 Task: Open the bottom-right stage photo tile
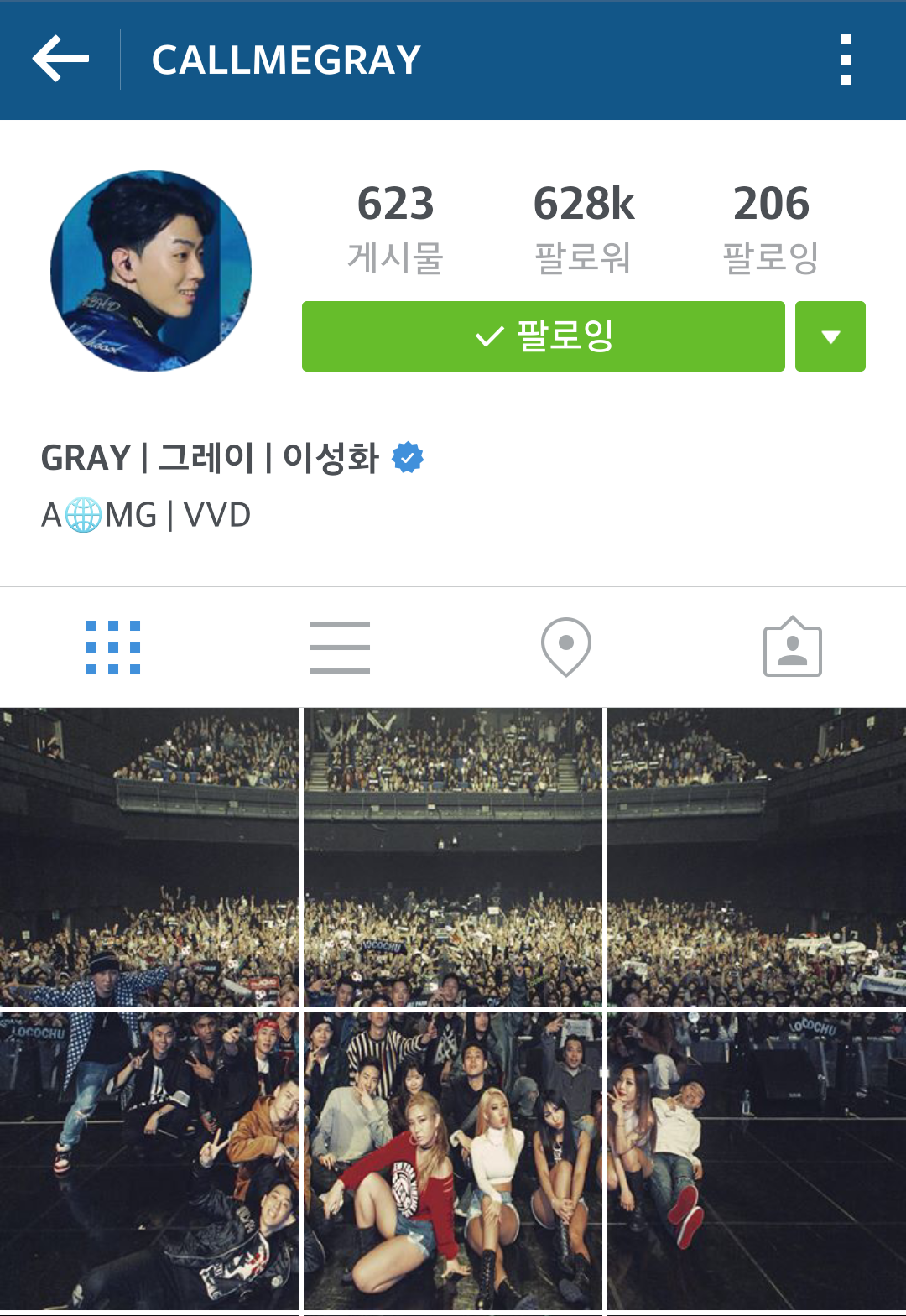(x=757, y=1160)
